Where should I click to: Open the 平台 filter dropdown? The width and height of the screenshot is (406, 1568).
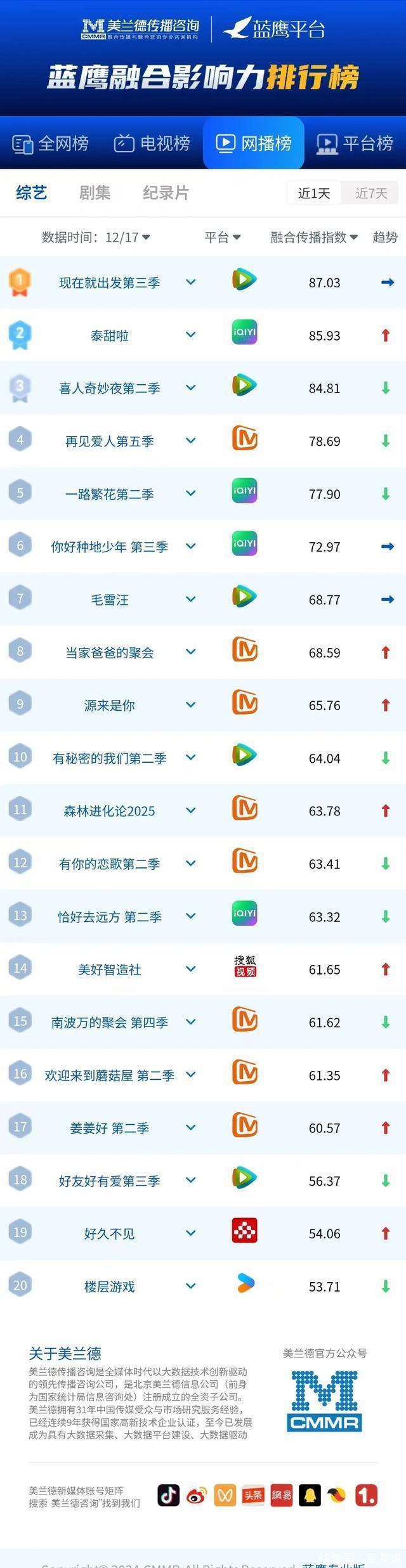pos(222,237)
